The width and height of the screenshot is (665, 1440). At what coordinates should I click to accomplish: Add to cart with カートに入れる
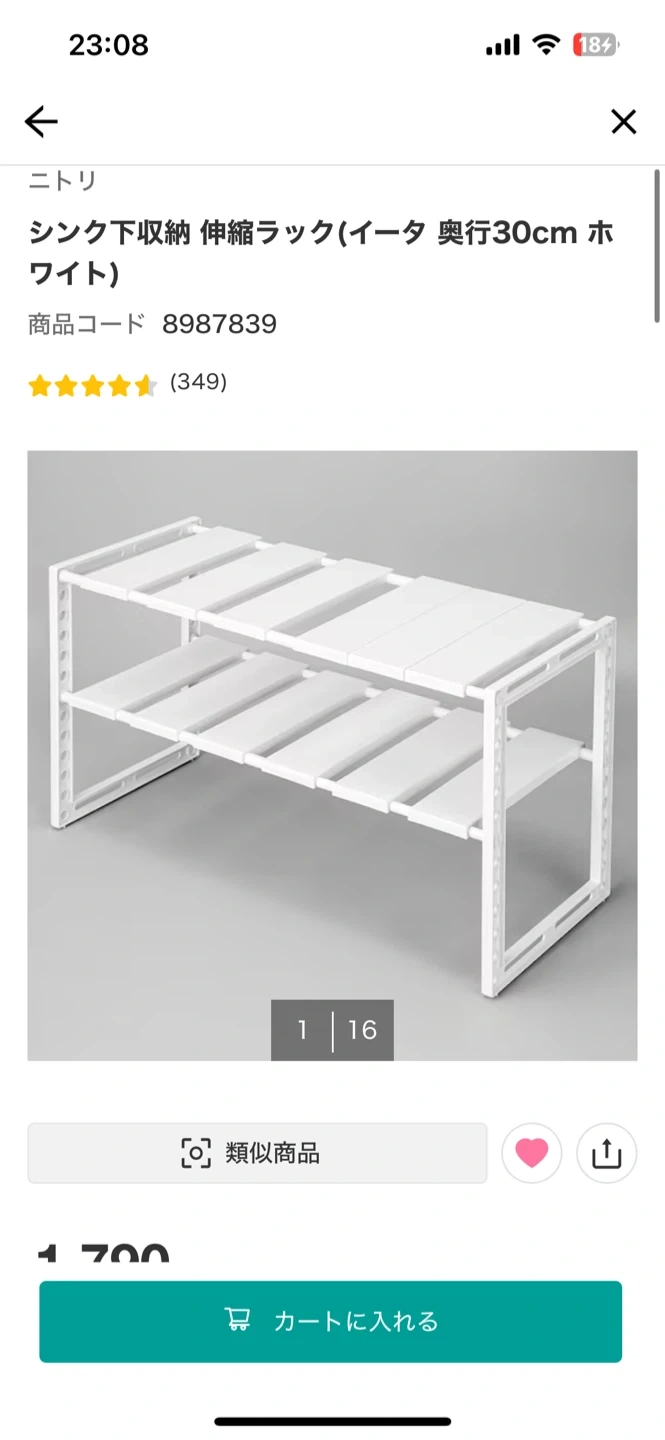(x=330, y=1321)
